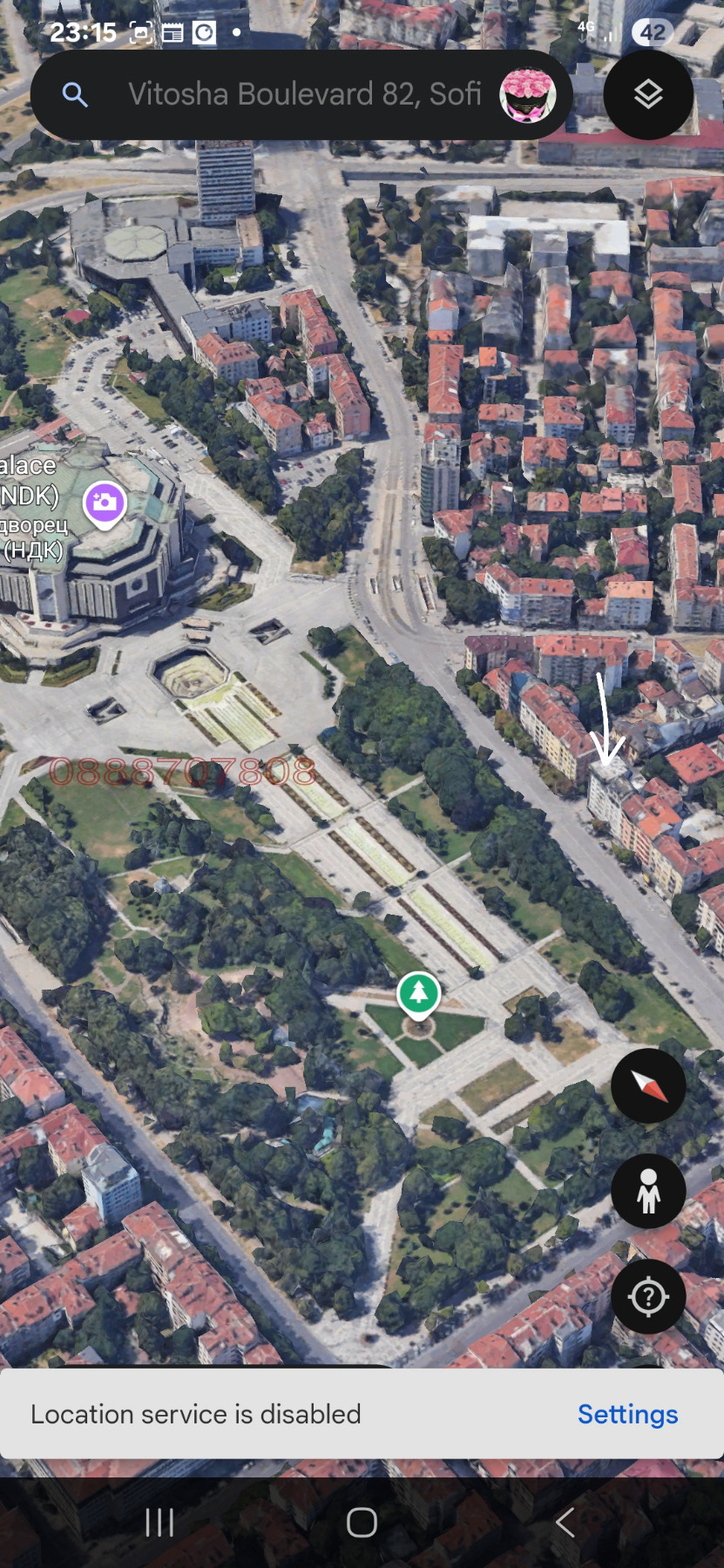The height and width of the screenshot is (1568, 724).
Task: Open Street View pegman button
Action: (x=647, y=1191)
